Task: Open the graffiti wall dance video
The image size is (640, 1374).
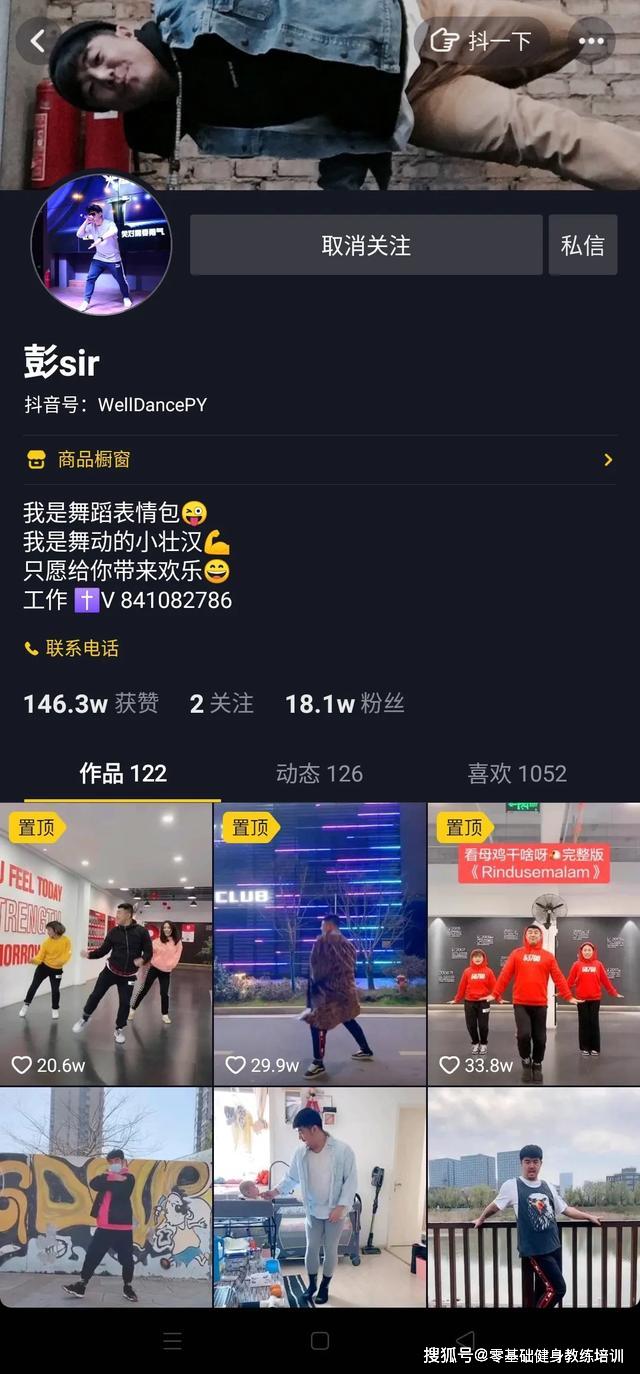Action: pyautogui.click(x=106, y=1197)
